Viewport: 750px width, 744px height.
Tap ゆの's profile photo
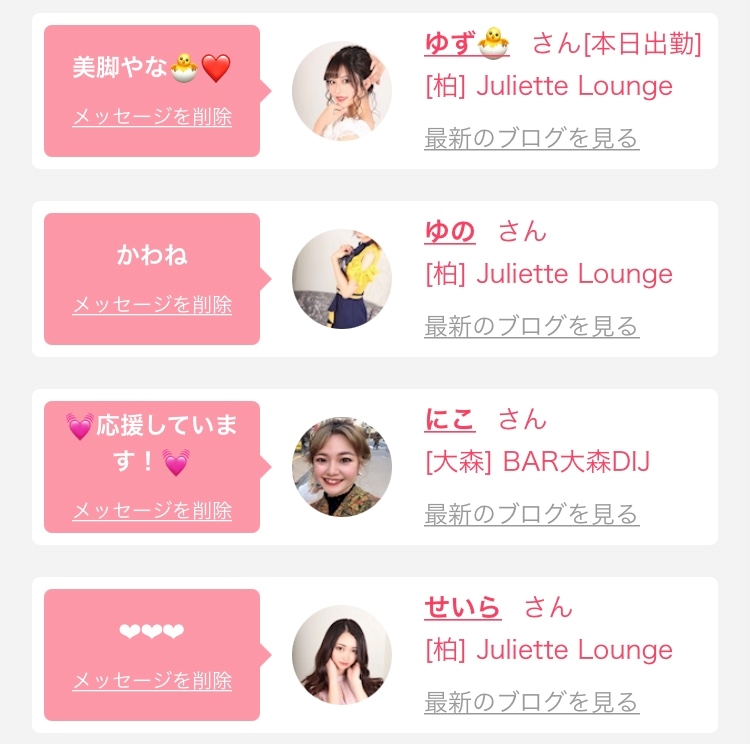click(342, 279)
